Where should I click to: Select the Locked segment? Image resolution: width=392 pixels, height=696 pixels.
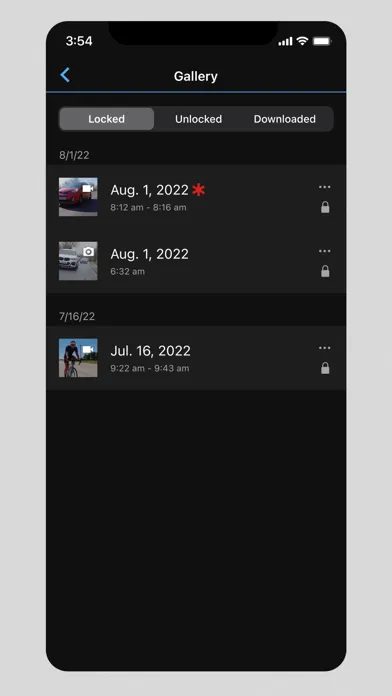tap(107, 119)
